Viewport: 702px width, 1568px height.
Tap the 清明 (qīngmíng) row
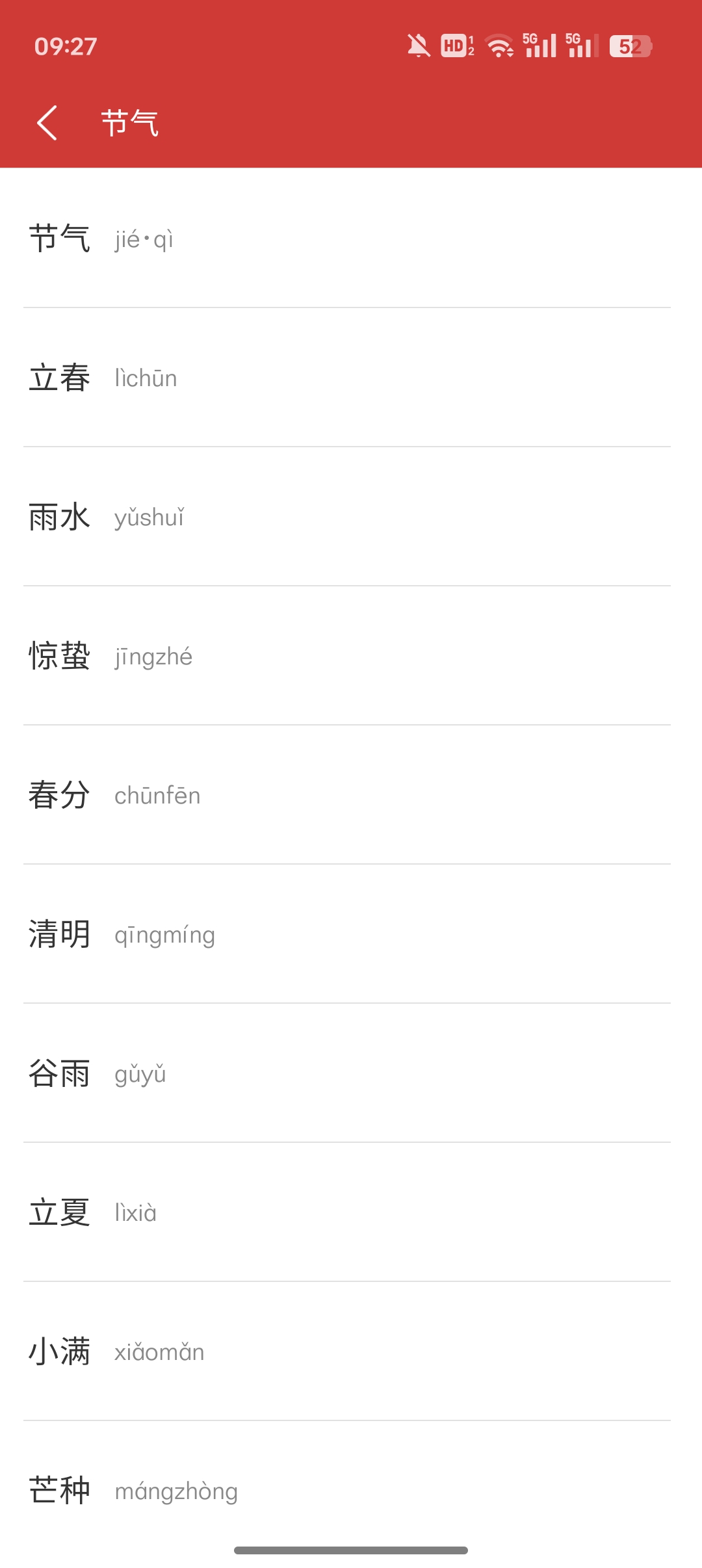coord(351,934)
